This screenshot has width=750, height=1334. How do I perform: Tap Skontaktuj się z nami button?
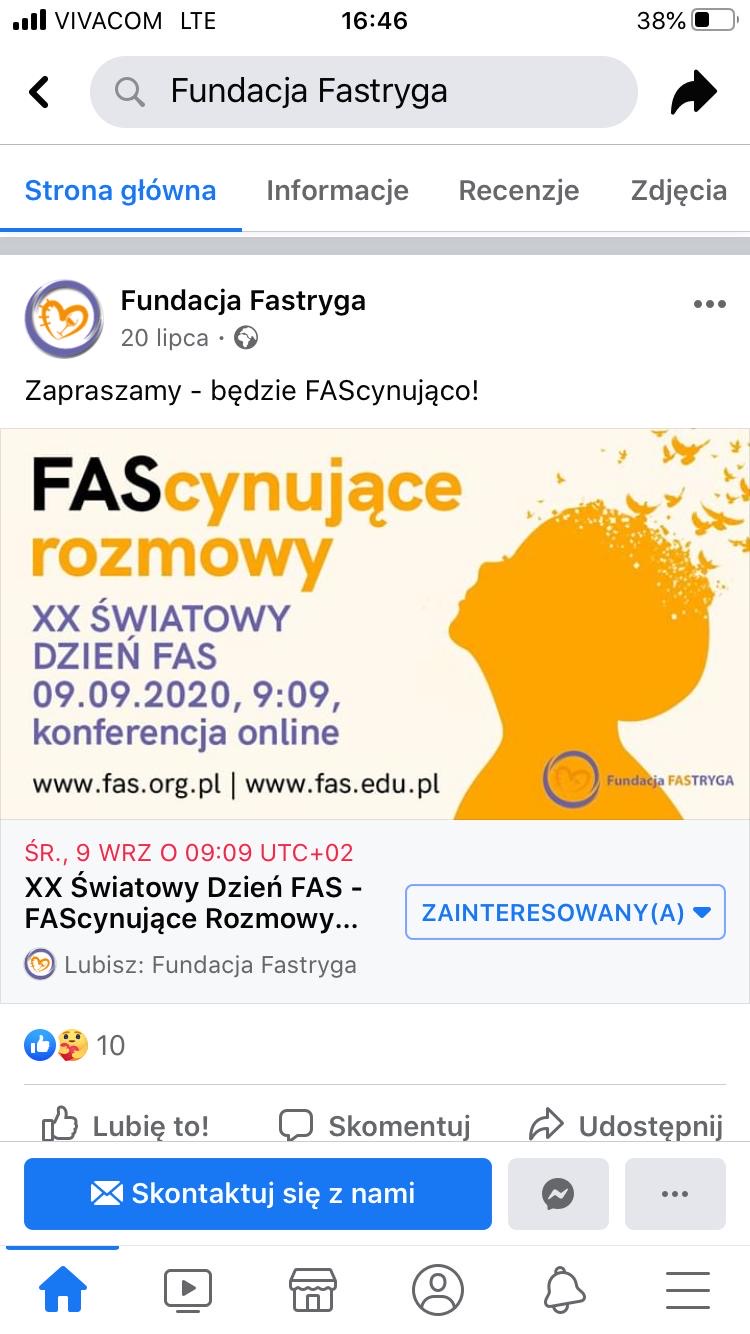pos(258,1193)
